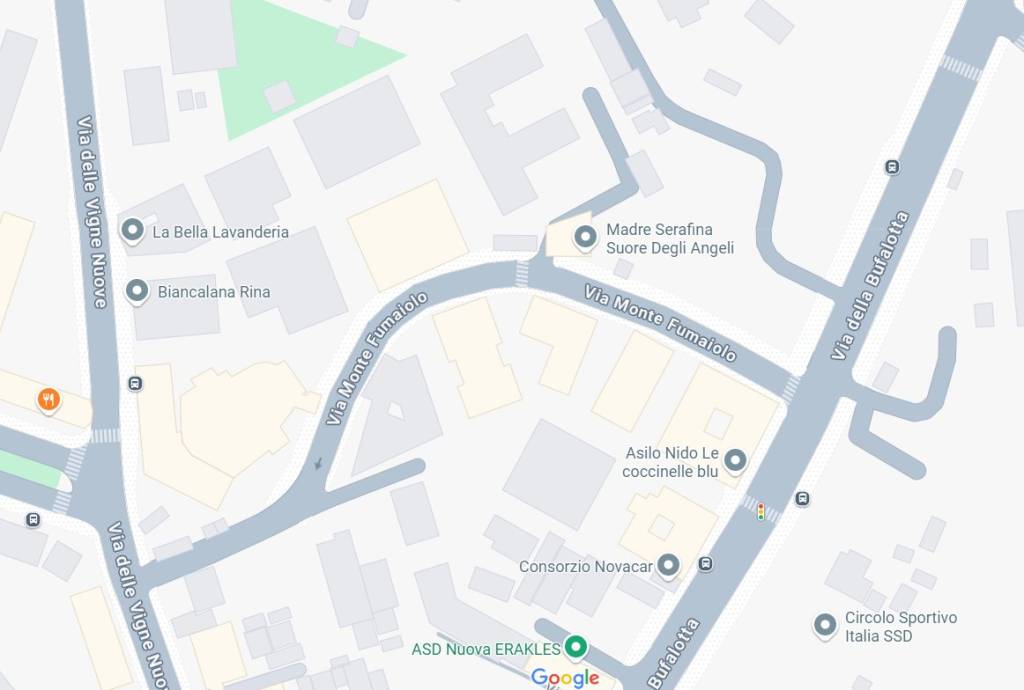1024x690 pixels.
Task: Select the Biancalana Rina place marker
Action: pos(137,291)
